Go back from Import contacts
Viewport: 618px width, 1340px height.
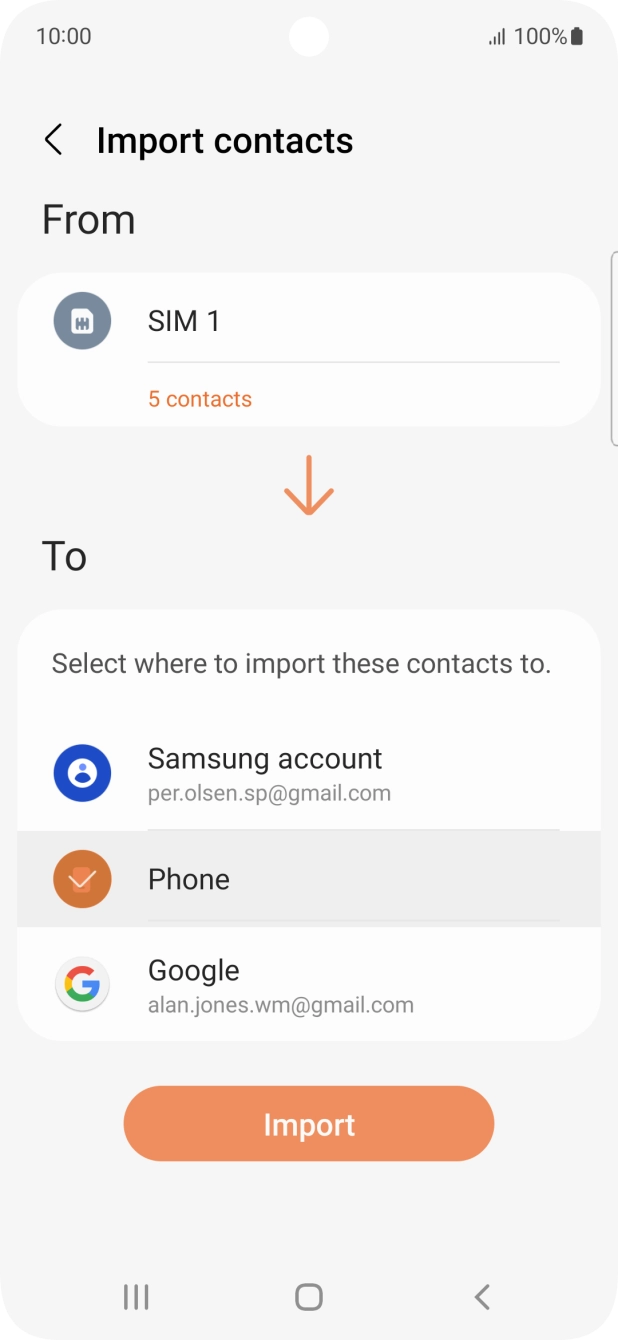pyautogui.click(x=54, y=140)
